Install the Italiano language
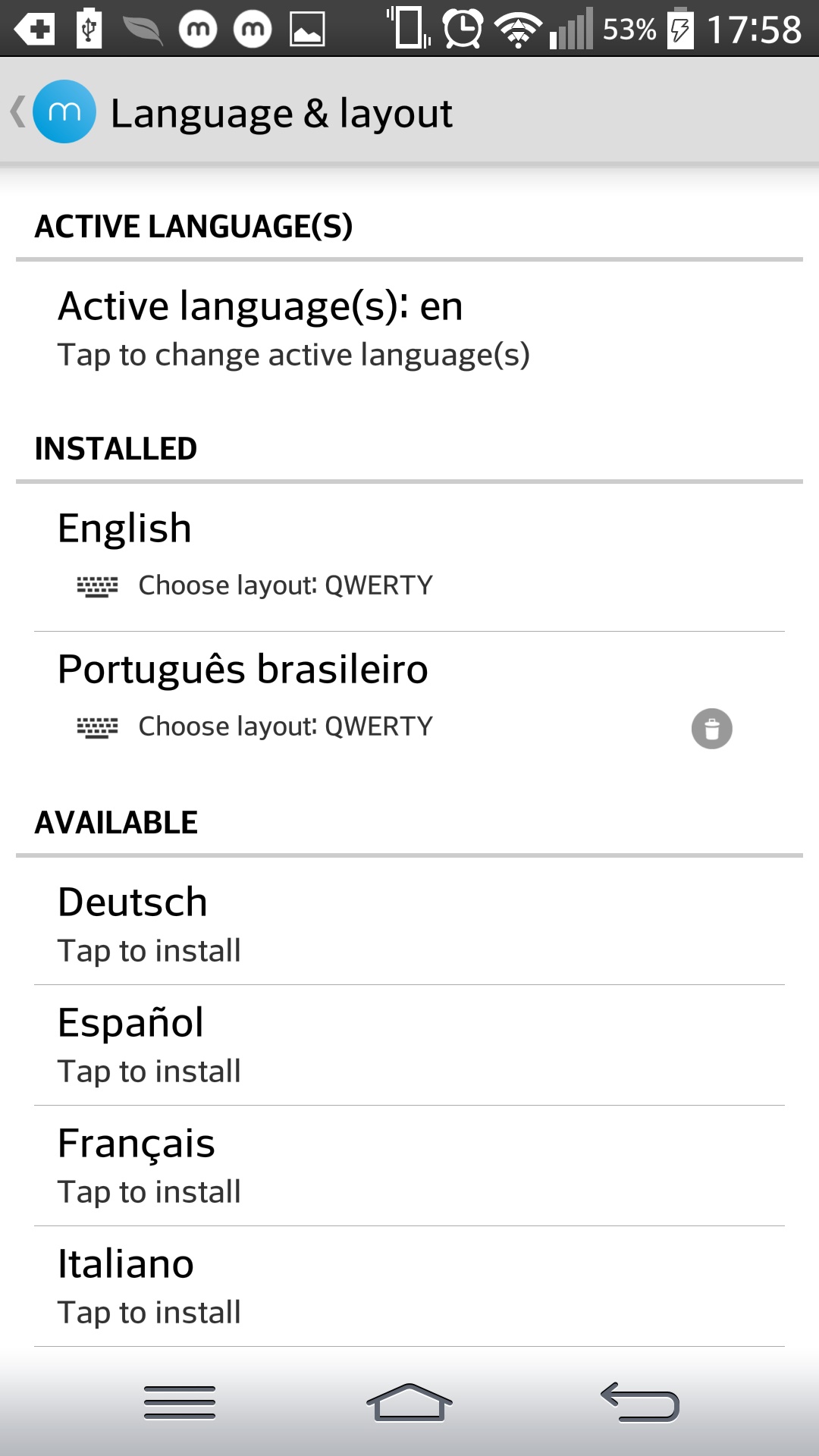Screen dimensions: 819x1456 click(409, 1286)
